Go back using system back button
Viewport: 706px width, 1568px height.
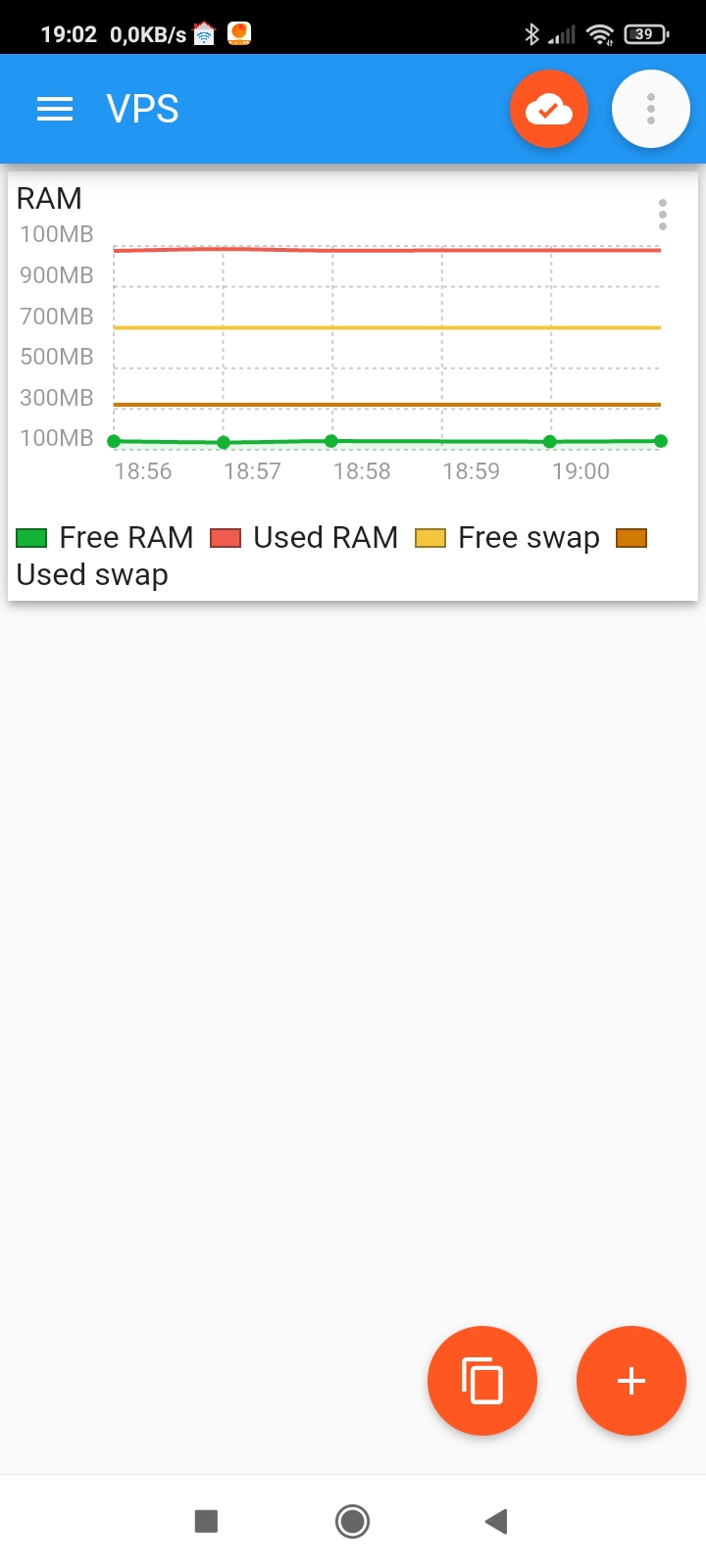point(496,1521)
